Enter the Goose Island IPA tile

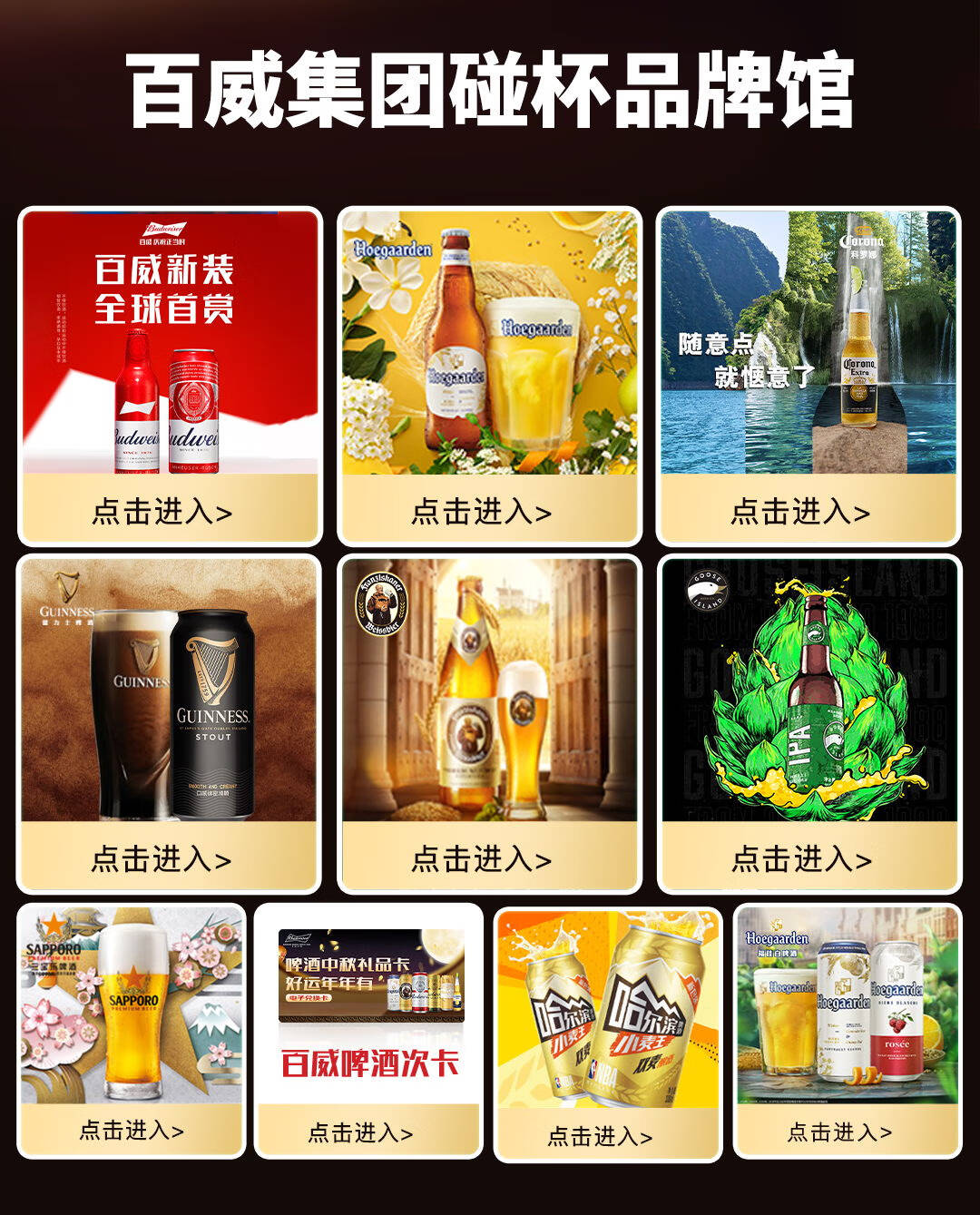pyautogui.click(x=808, y=857)
